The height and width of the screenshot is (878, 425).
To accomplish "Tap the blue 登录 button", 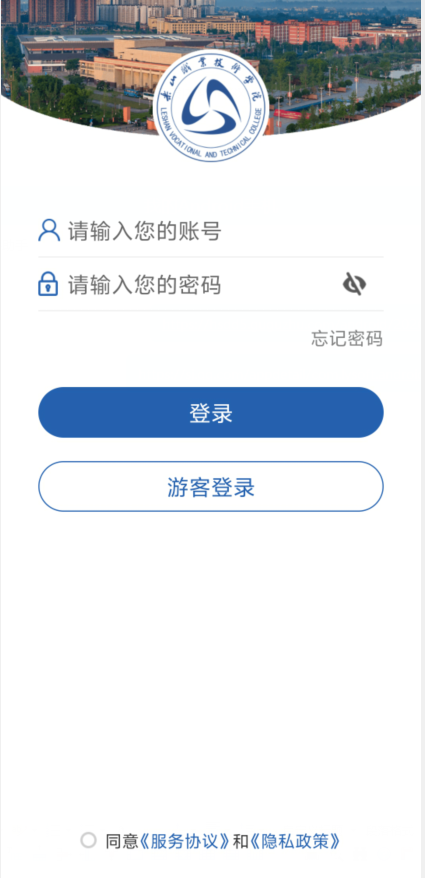I will point(211,413).
